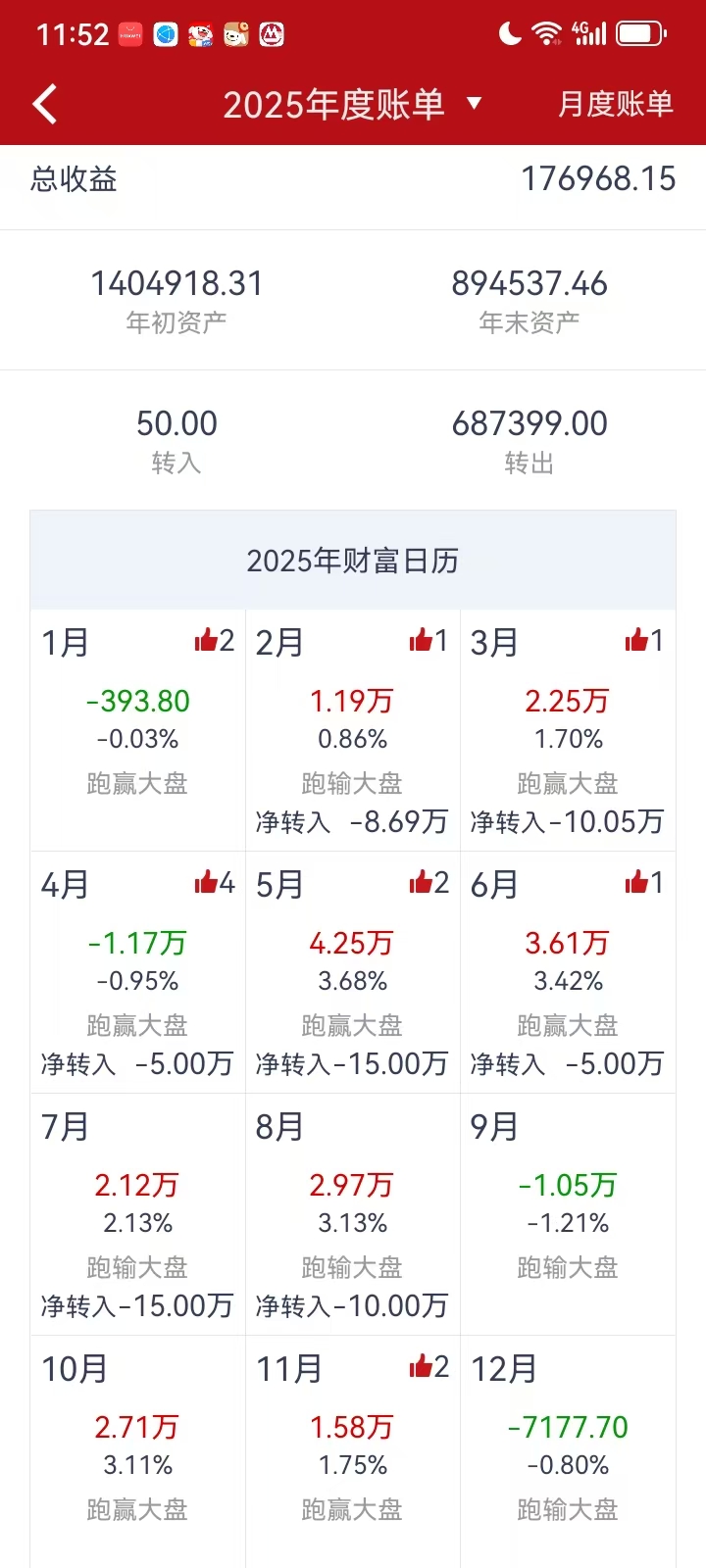
Task: Open the 5月 calendar cell
Action: click(352, 972)
